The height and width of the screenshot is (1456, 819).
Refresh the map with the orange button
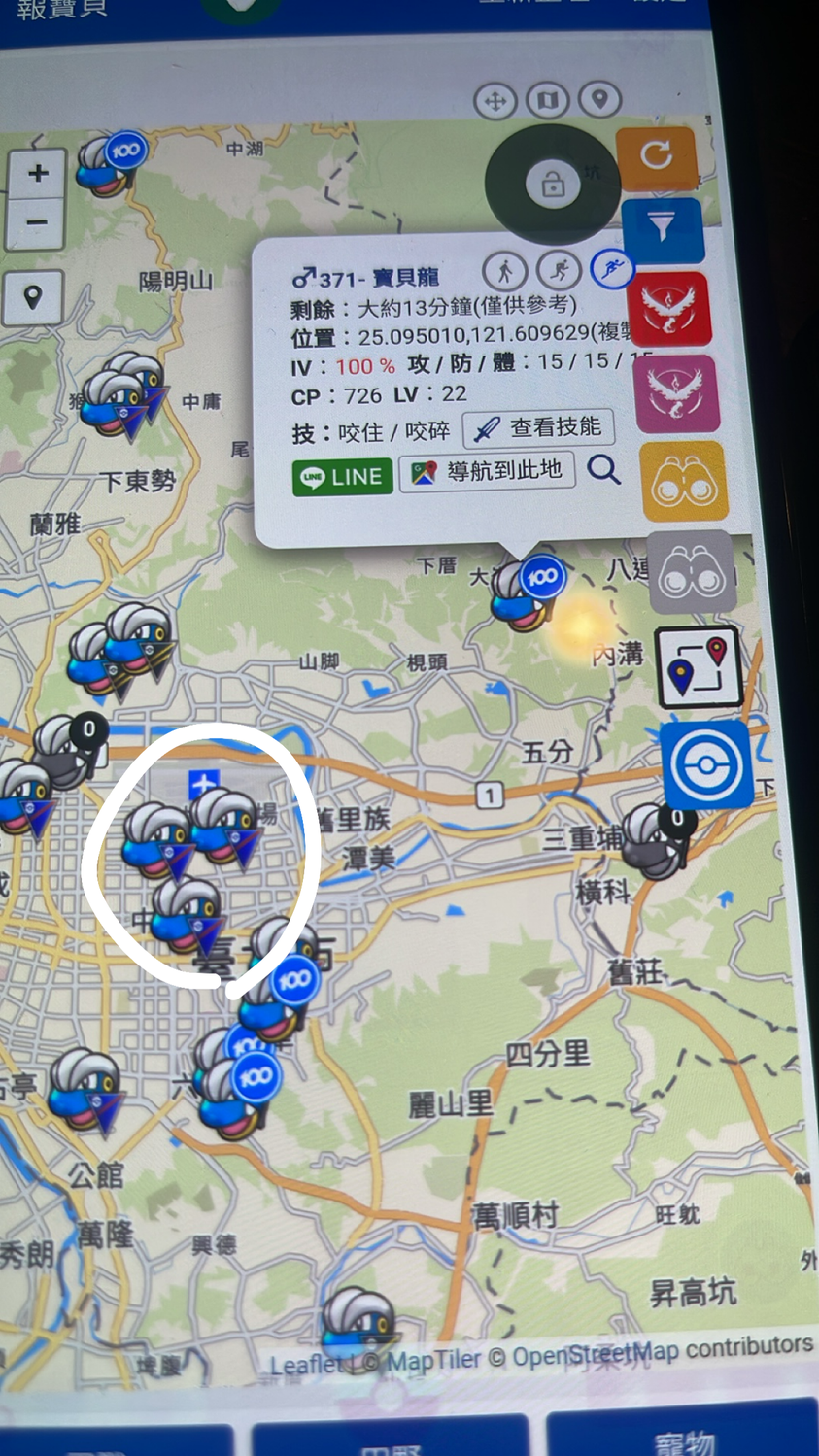pyautogui.click(x=657, y=157)
